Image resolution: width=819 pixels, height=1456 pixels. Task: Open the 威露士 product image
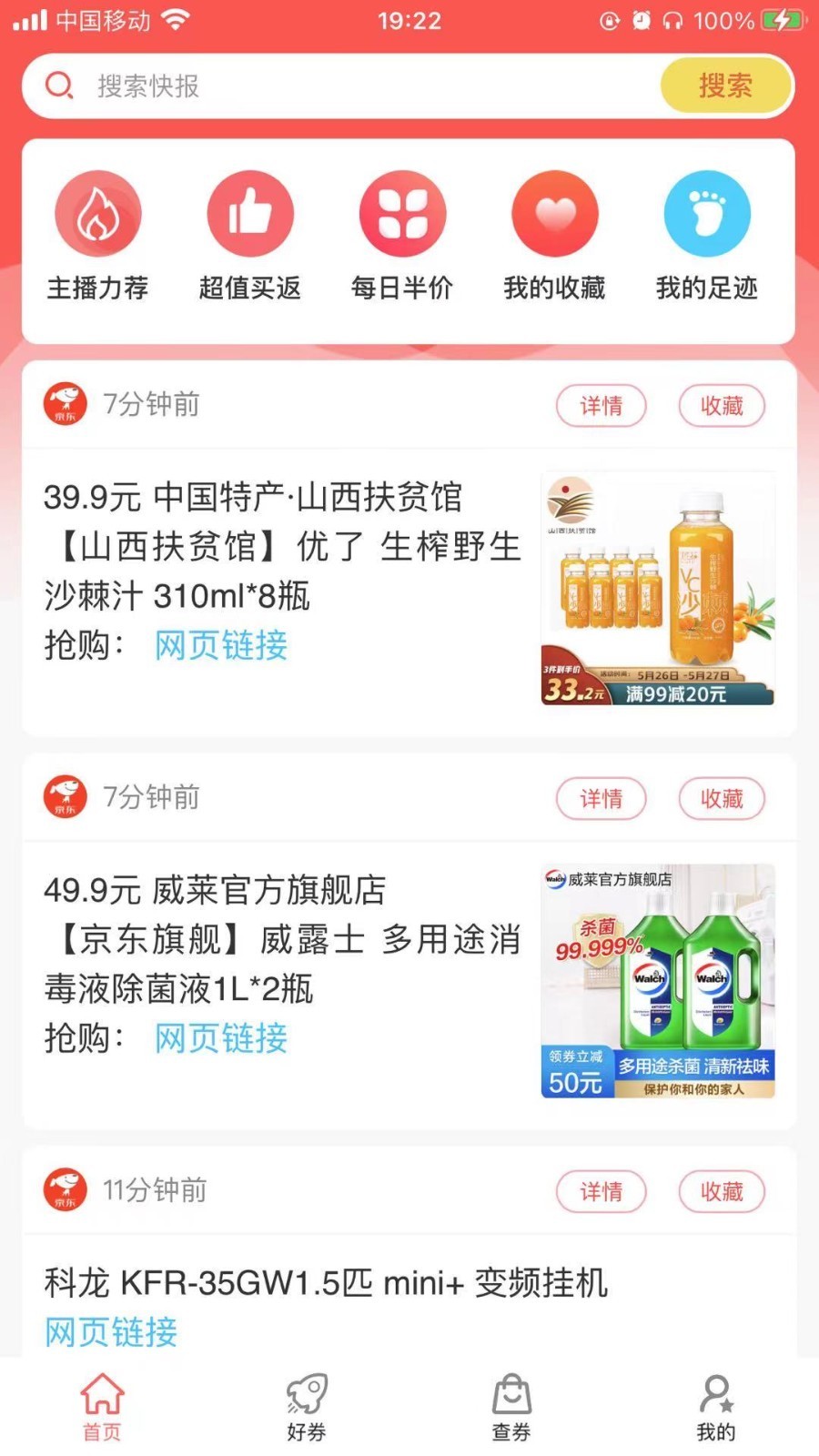pos(658,981)
